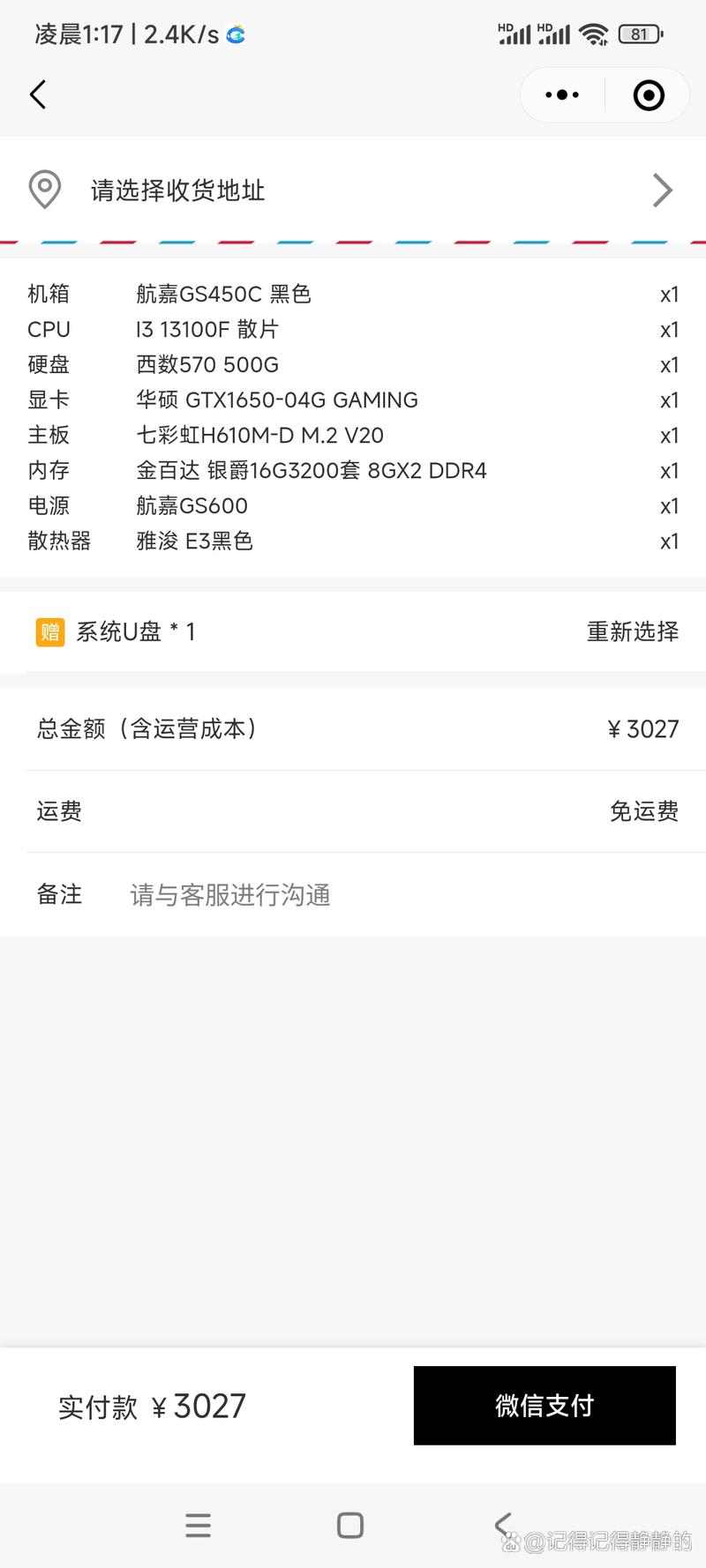Open recent apps from the navigation bar
The image size is (706, 1568).
point(199,1526)
